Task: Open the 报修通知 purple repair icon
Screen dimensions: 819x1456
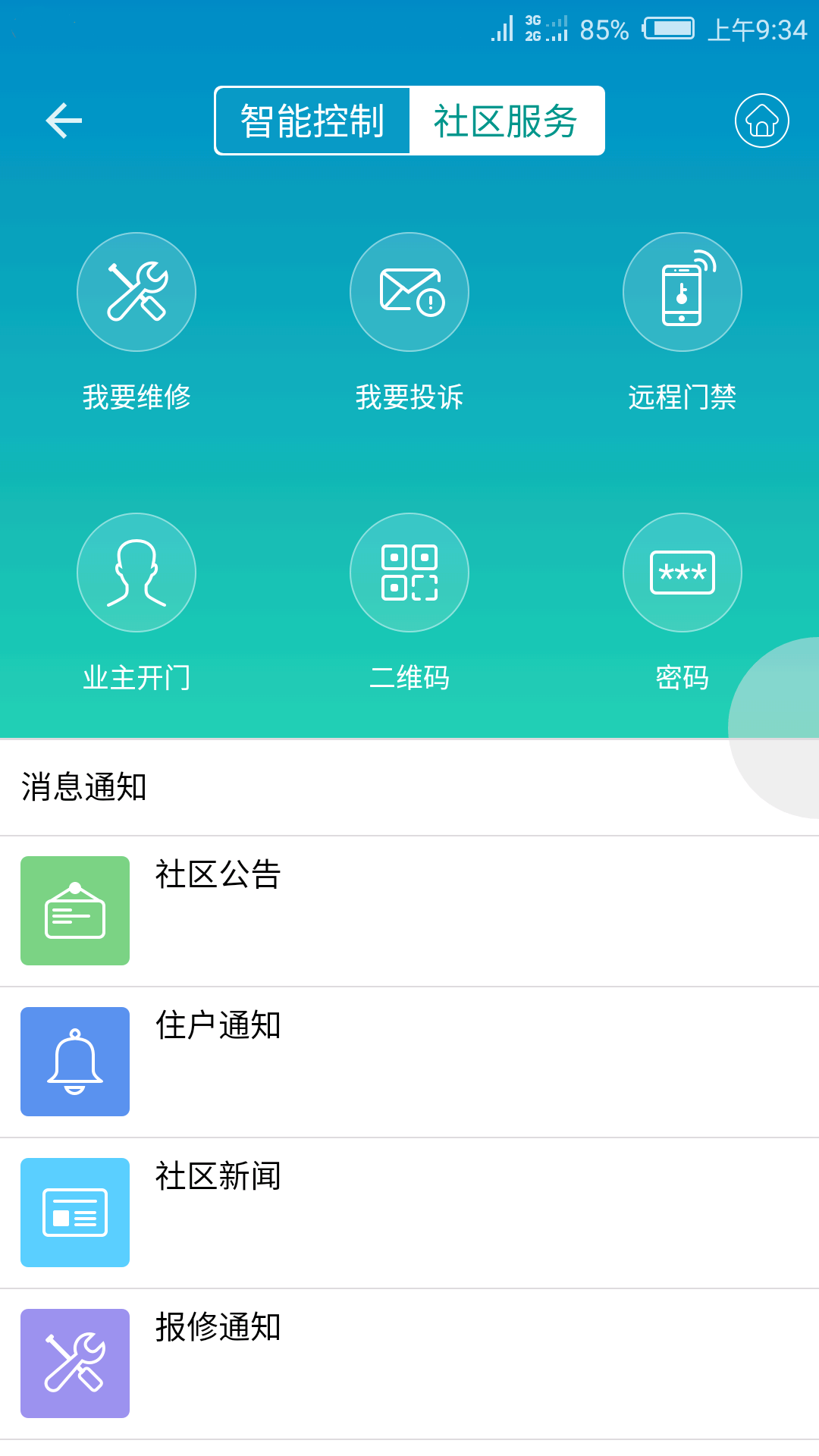Action: coord(74,1363)
